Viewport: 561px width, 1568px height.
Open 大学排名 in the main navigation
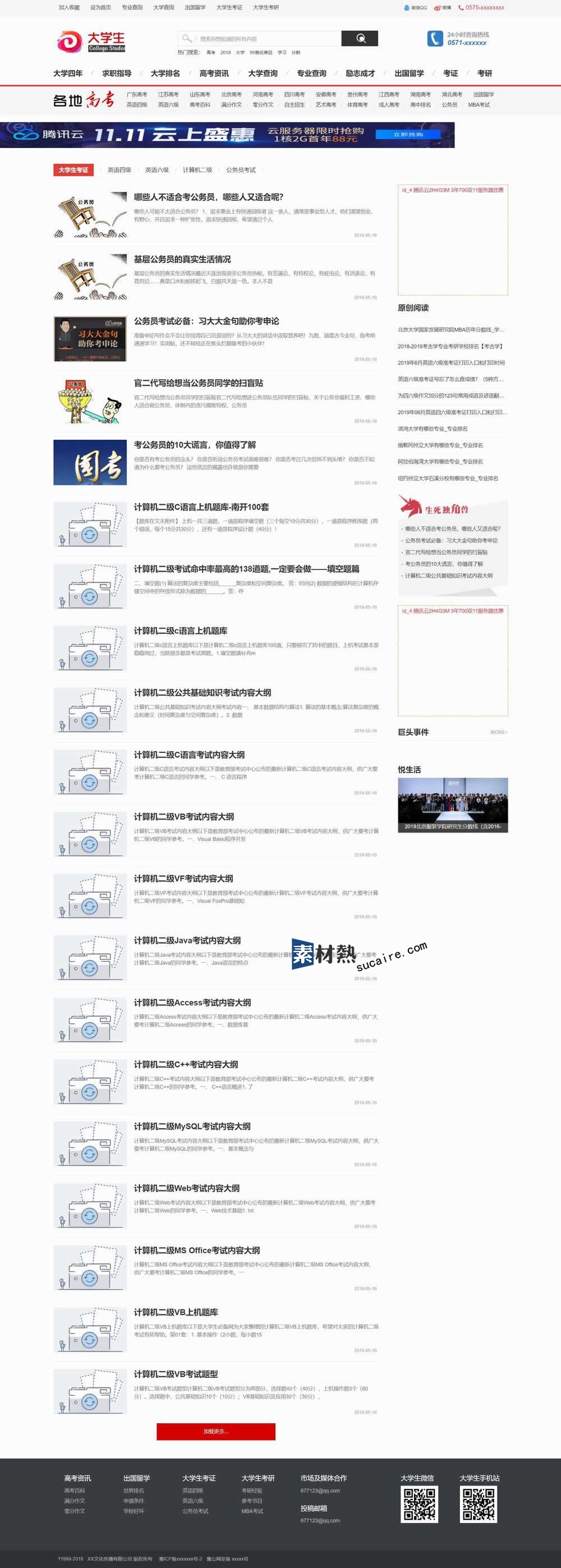click(x=165, y=73)
